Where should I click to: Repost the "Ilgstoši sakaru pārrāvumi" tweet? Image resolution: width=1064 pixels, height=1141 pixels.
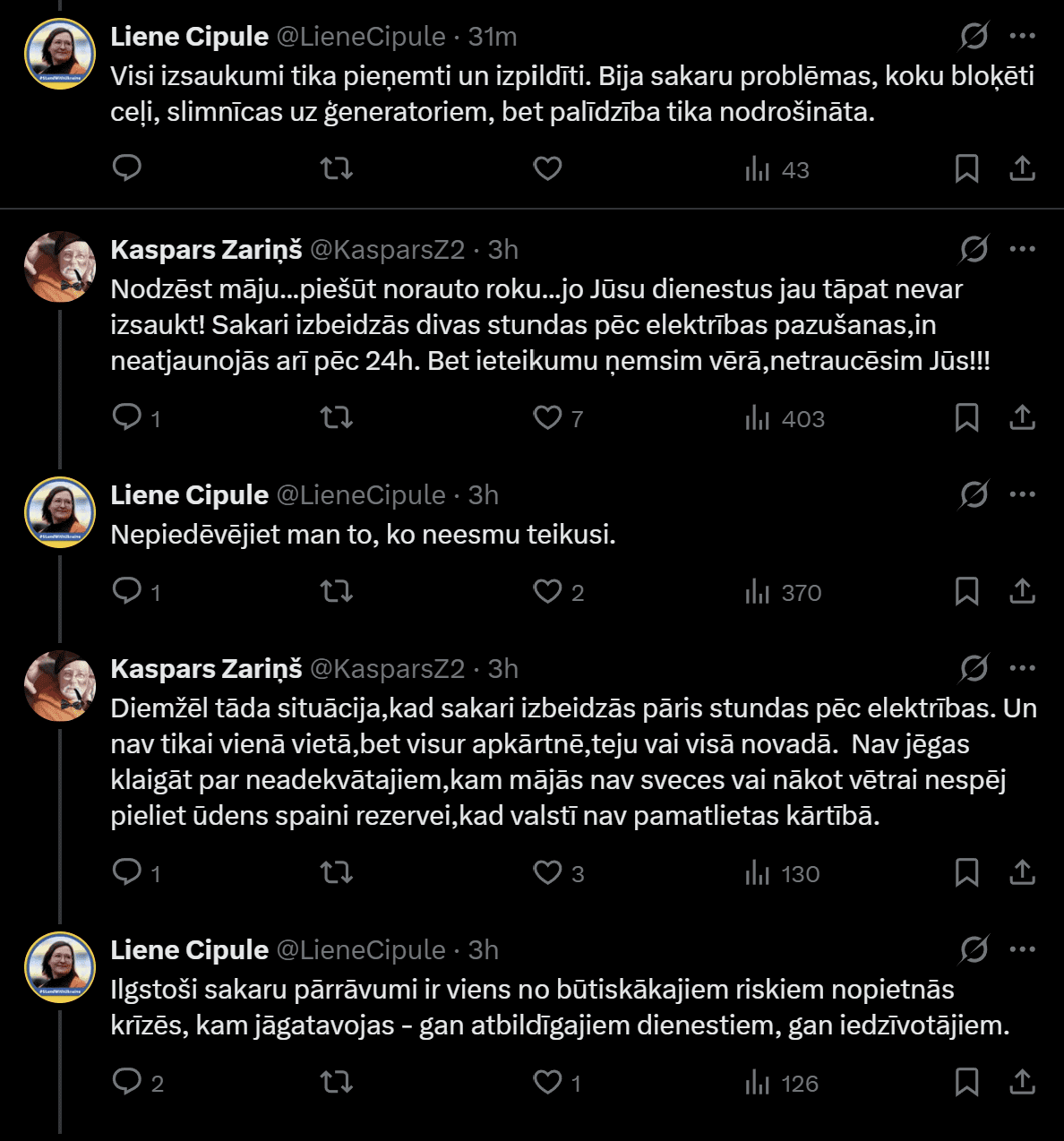[x=337, y=1082]
